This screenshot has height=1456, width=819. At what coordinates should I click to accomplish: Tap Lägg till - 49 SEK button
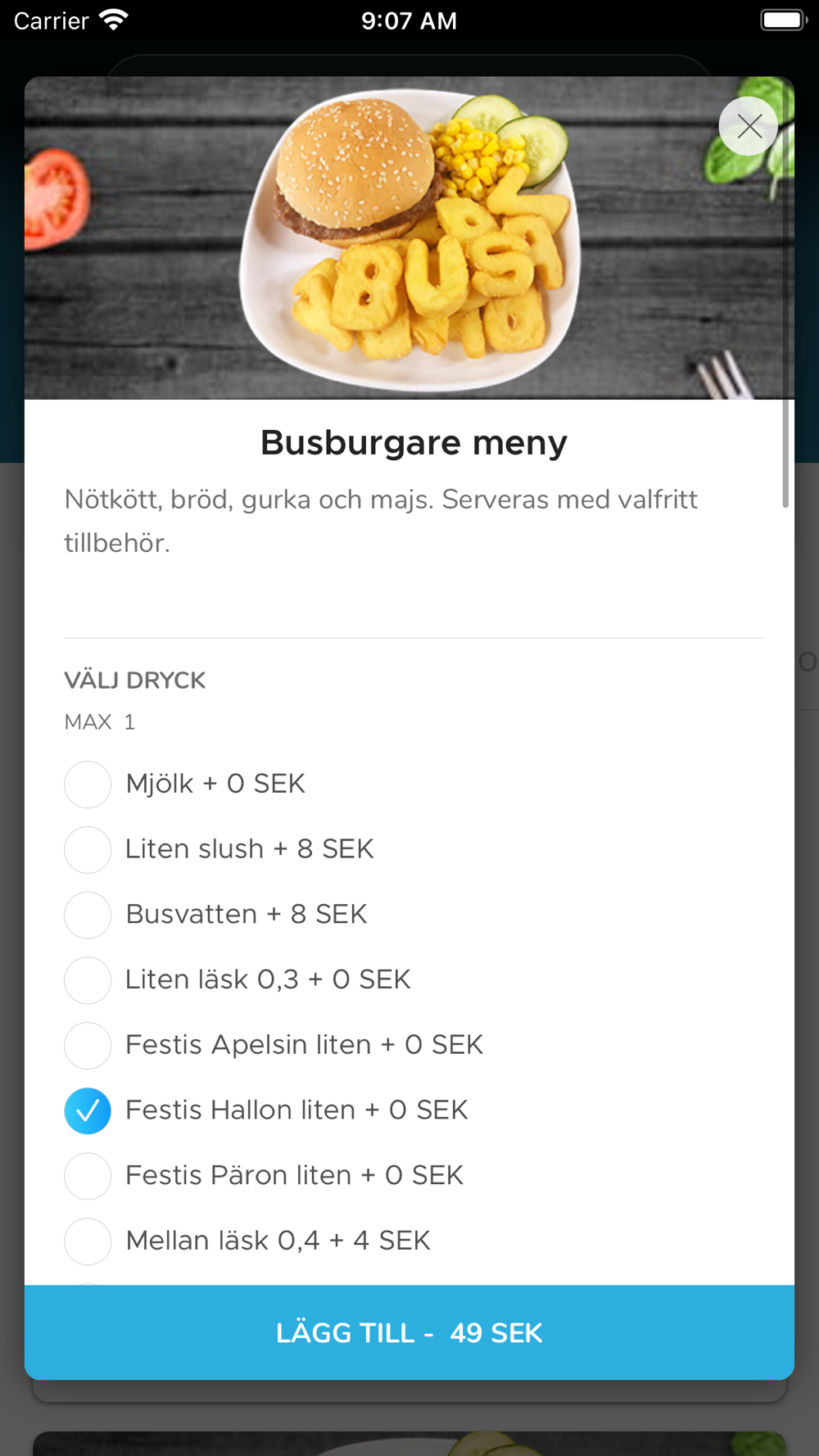(409, 1332)
